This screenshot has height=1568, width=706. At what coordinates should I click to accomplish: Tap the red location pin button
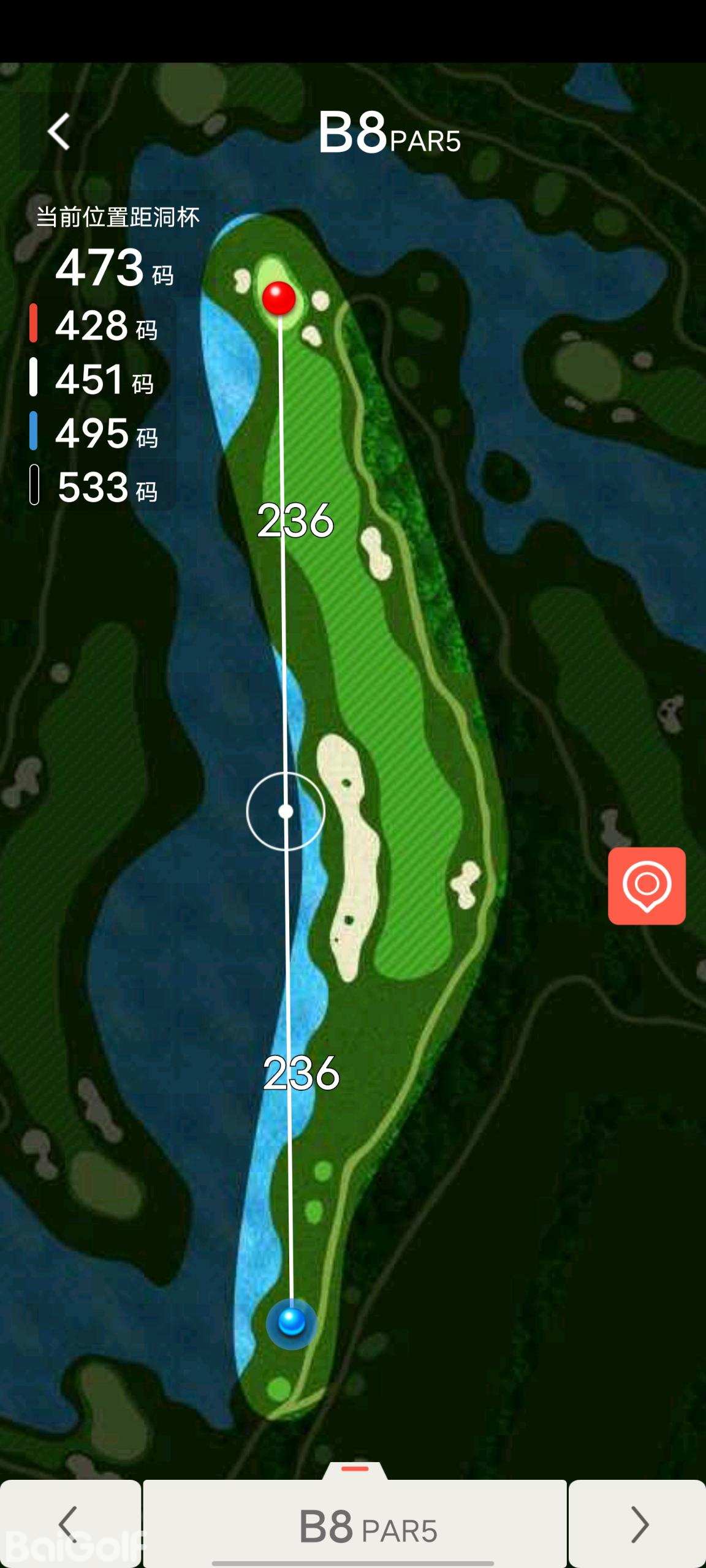647,886
